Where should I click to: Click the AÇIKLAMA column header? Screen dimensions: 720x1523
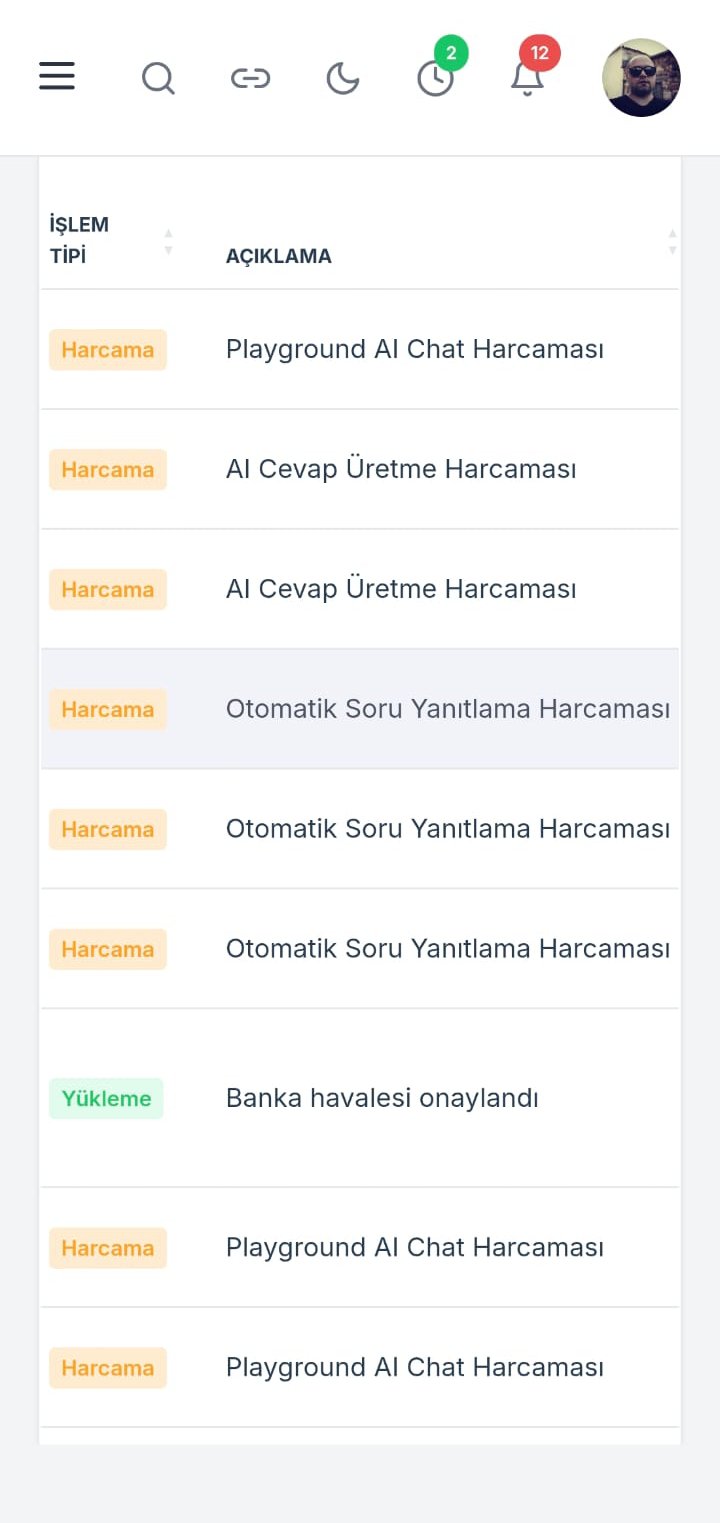click(x=279, y=256)
